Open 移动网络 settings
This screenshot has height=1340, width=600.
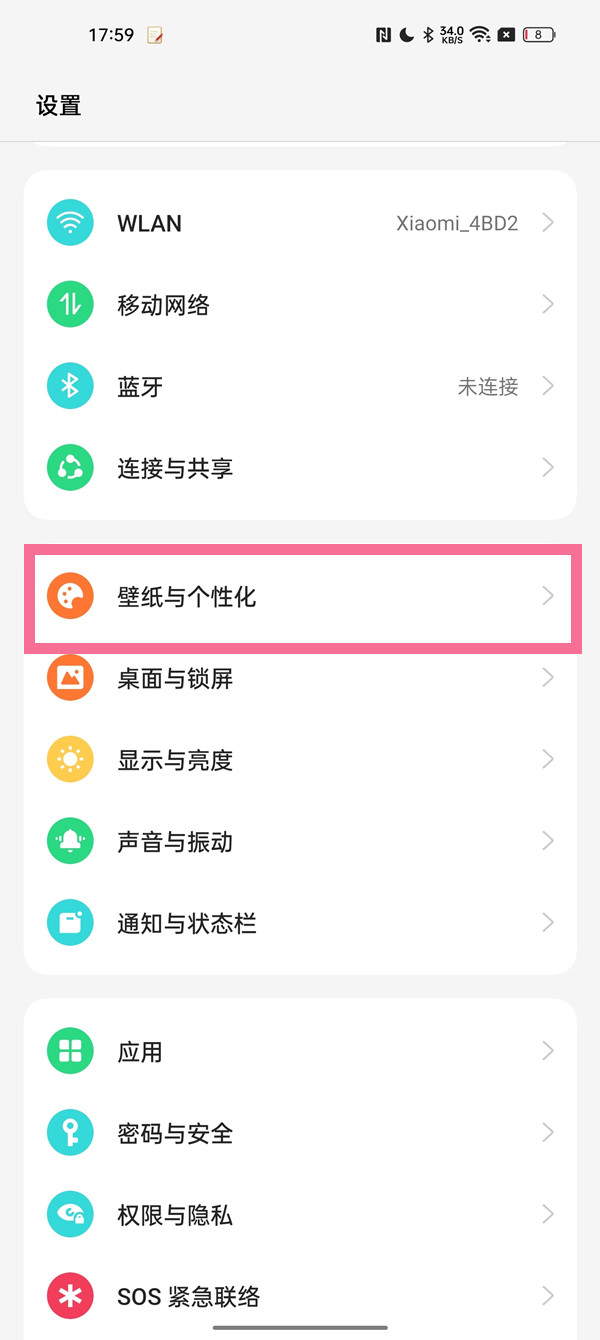300,305
